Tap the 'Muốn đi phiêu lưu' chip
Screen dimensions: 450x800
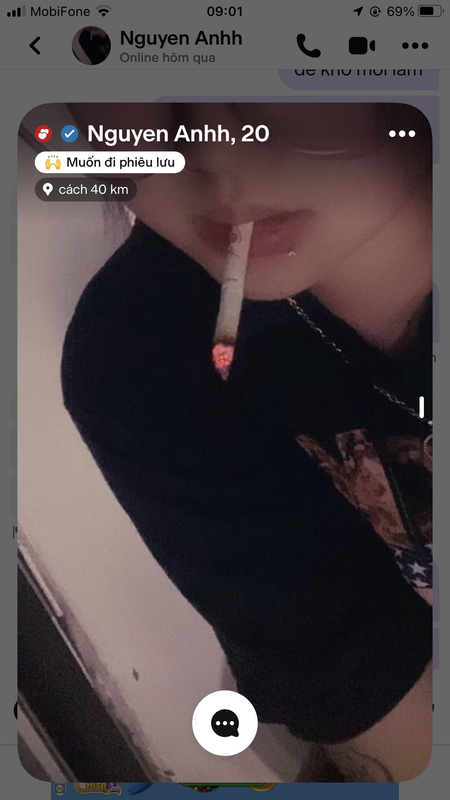tap(110, 163)
